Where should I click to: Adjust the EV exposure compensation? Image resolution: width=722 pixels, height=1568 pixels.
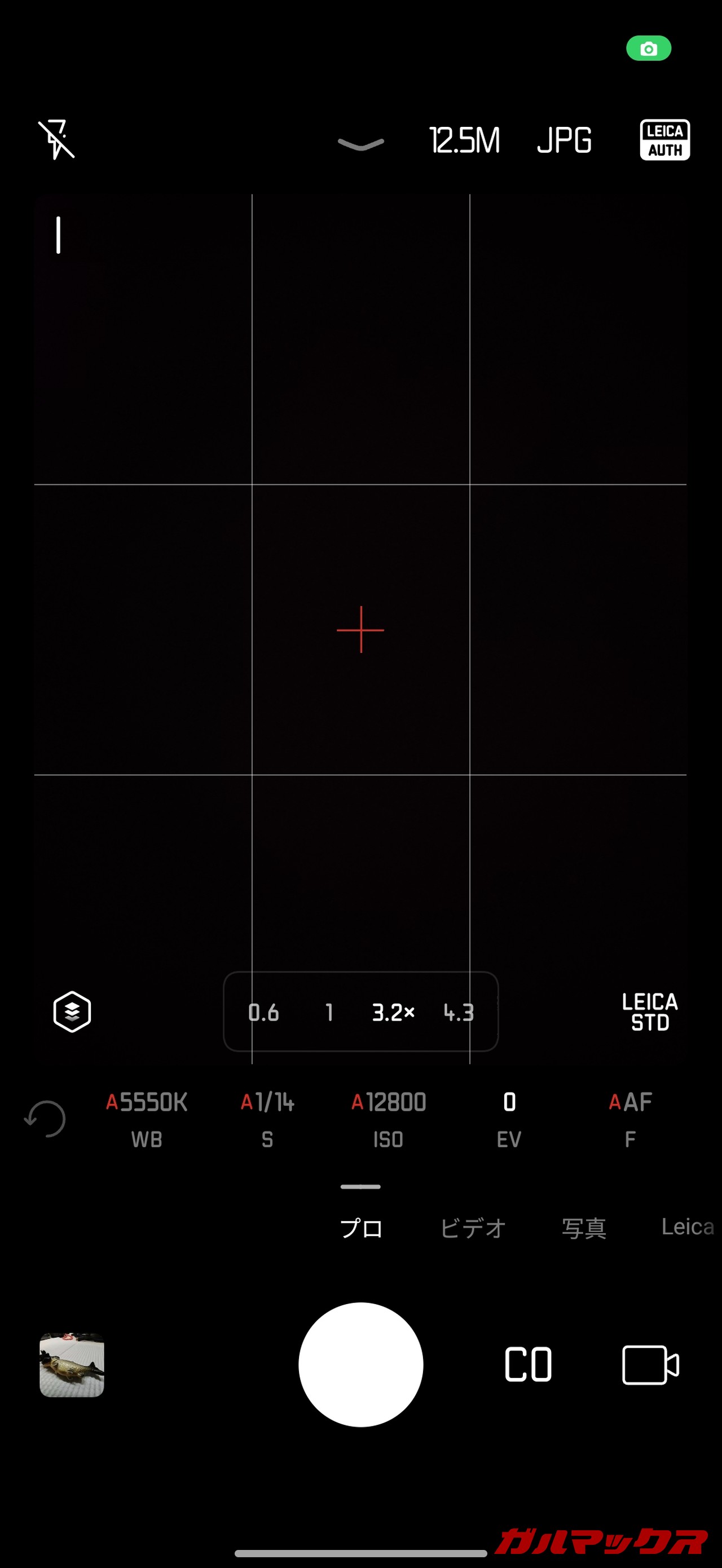pyautogui.click(x=509, y=1119)
